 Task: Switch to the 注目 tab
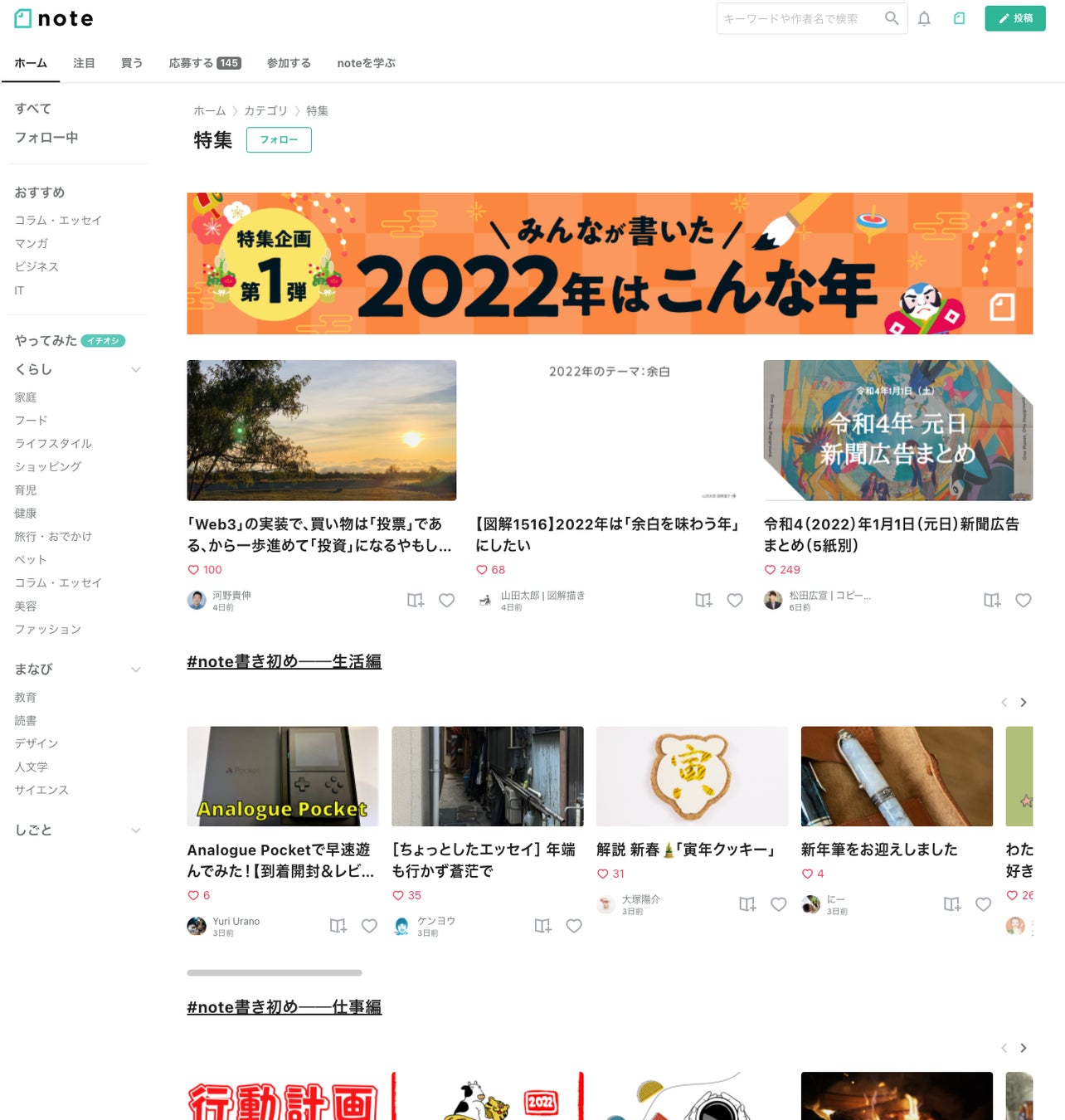(x=84, y=63)
